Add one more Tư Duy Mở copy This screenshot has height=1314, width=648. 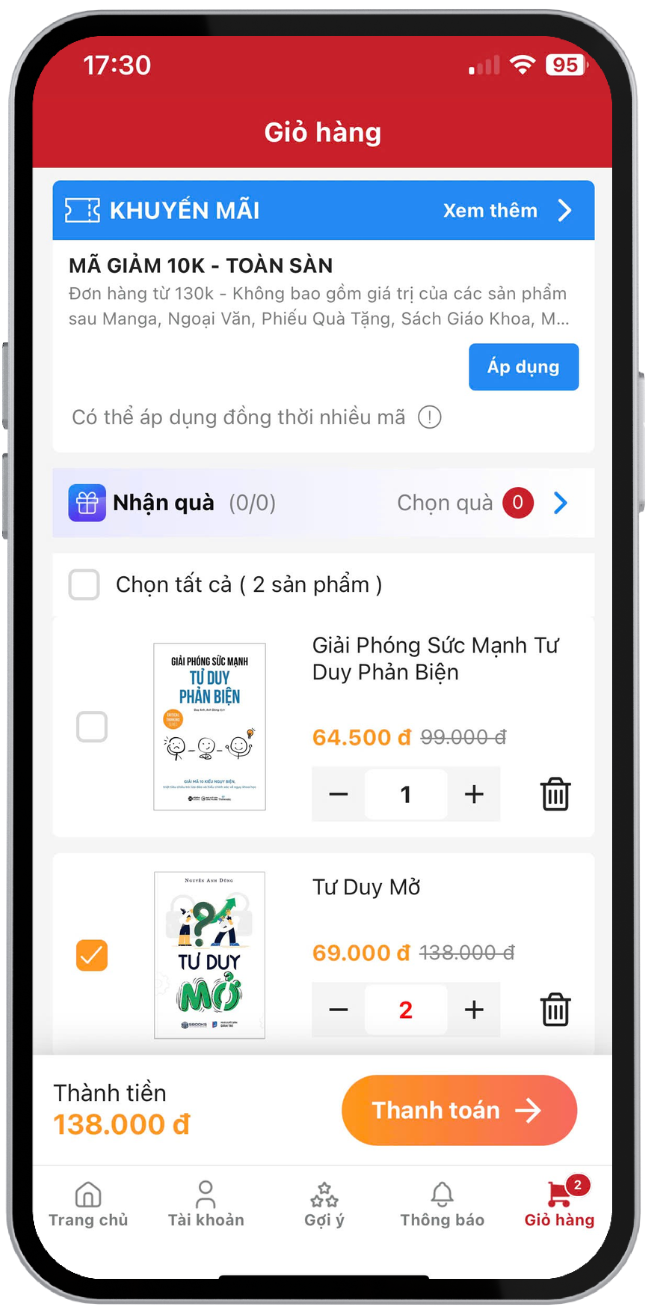point(474,1010)
